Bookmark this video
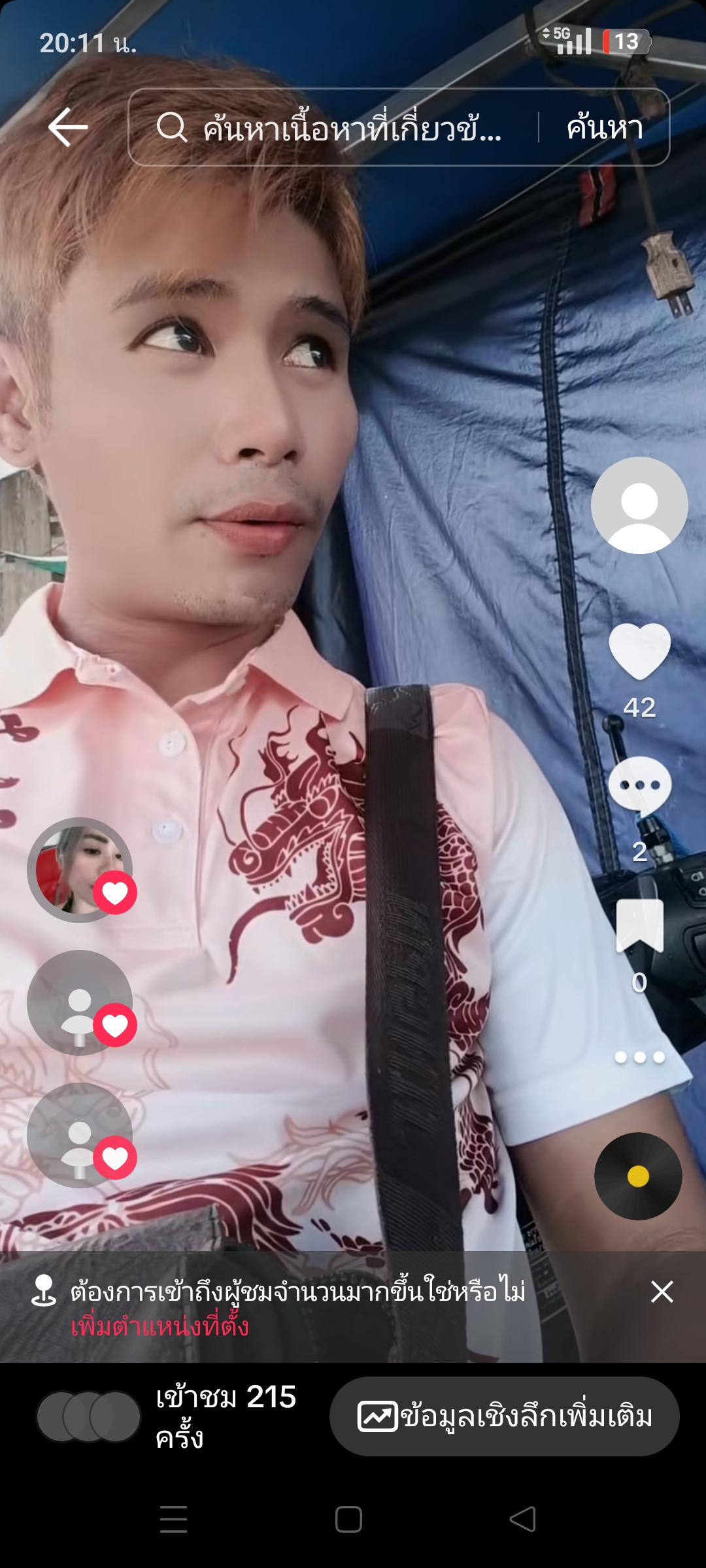706x1568 pixels. (639, 926)
